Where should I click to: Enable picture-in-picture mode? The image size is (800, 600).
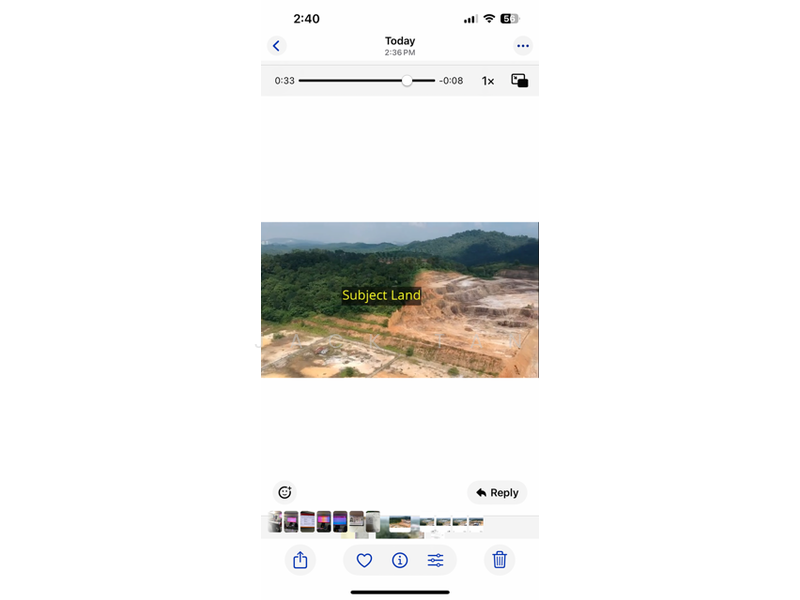[520, 81]
